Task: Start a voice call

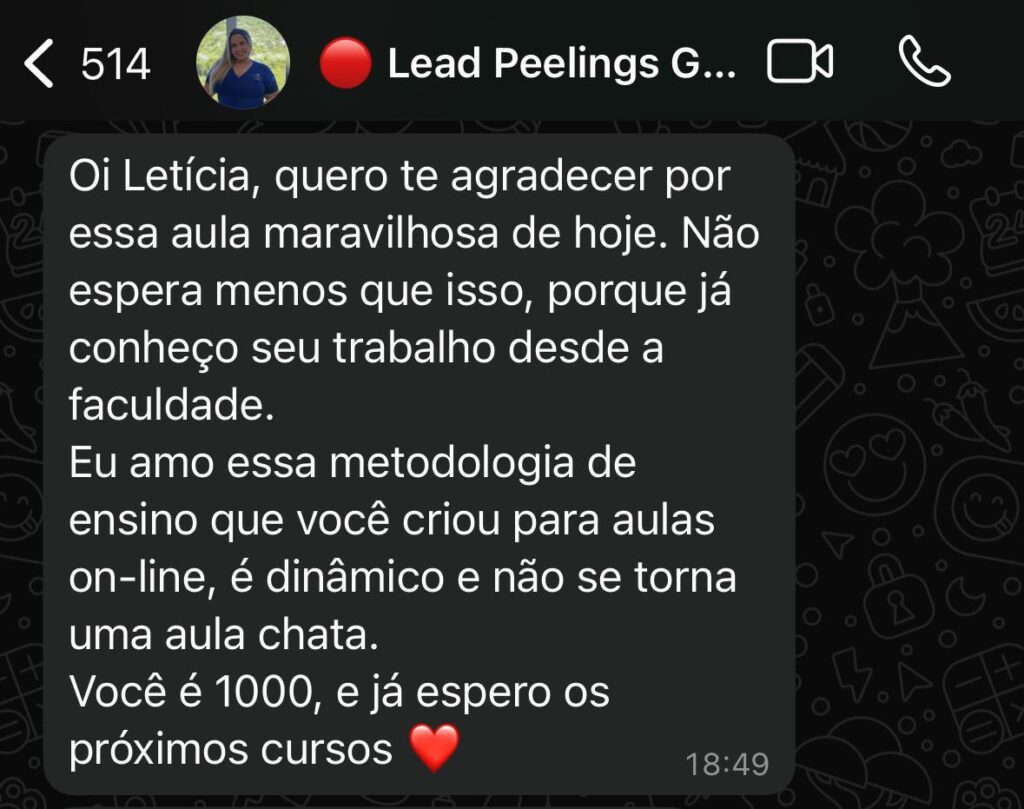Action: point(924,63)
